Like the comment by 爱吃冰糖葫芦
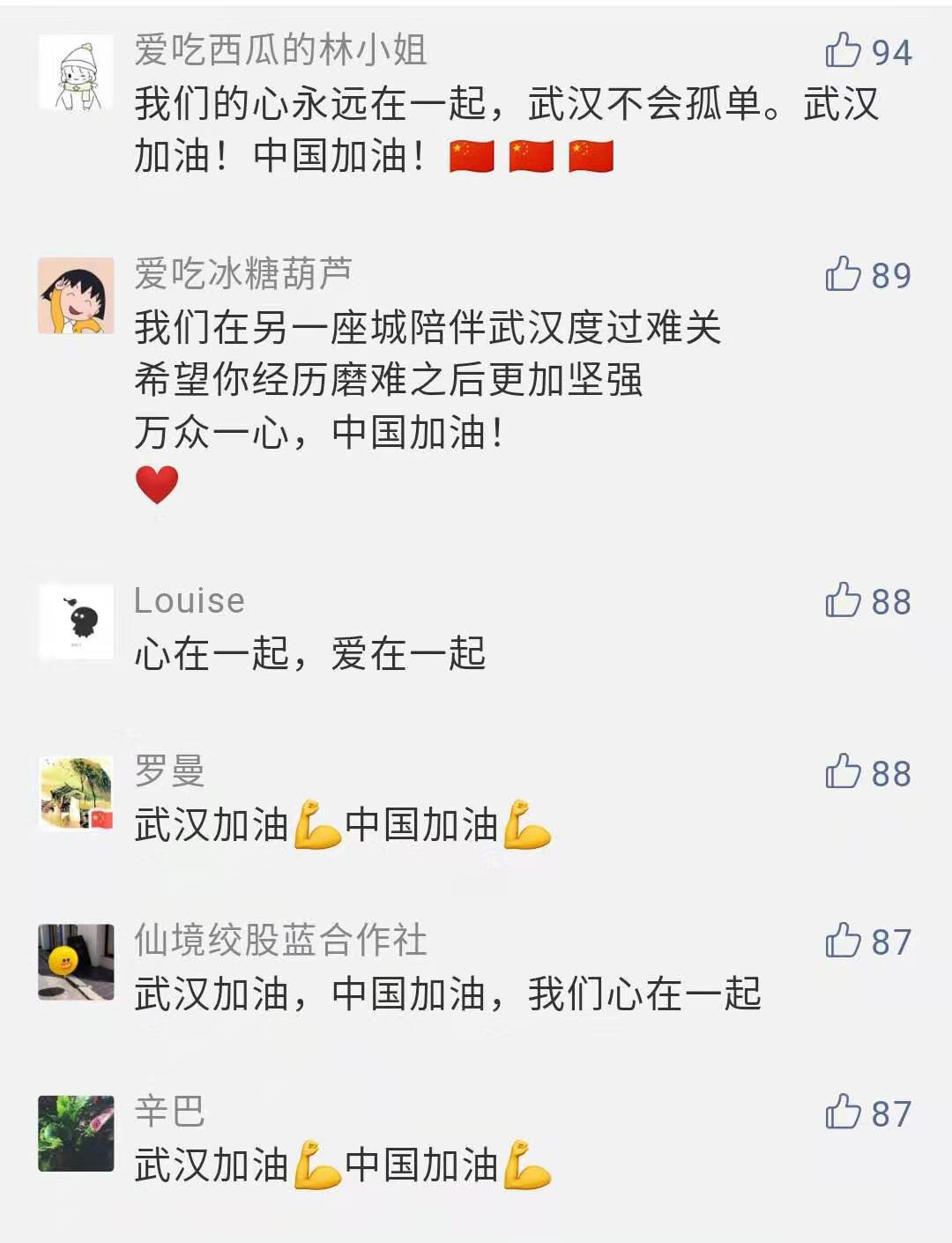 (x=844, y=274)
